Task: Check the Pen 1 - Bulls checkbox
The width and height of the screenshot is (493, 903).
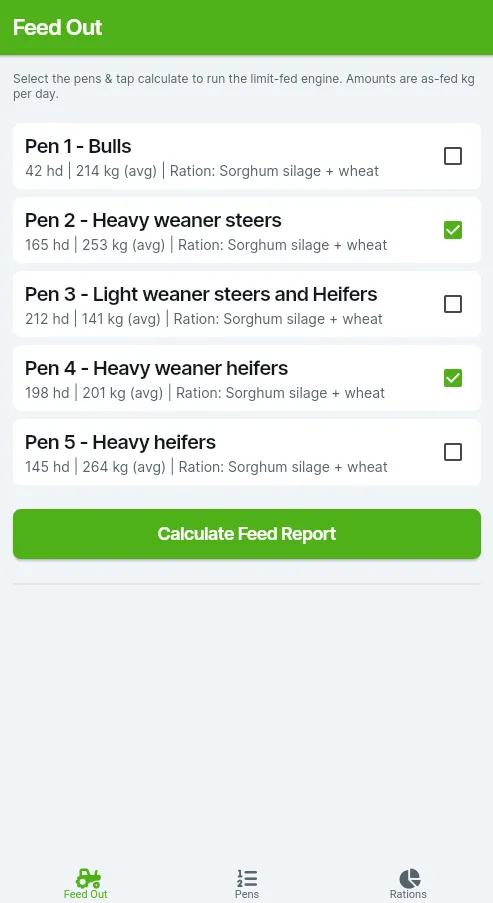Action: pos(453,156)
